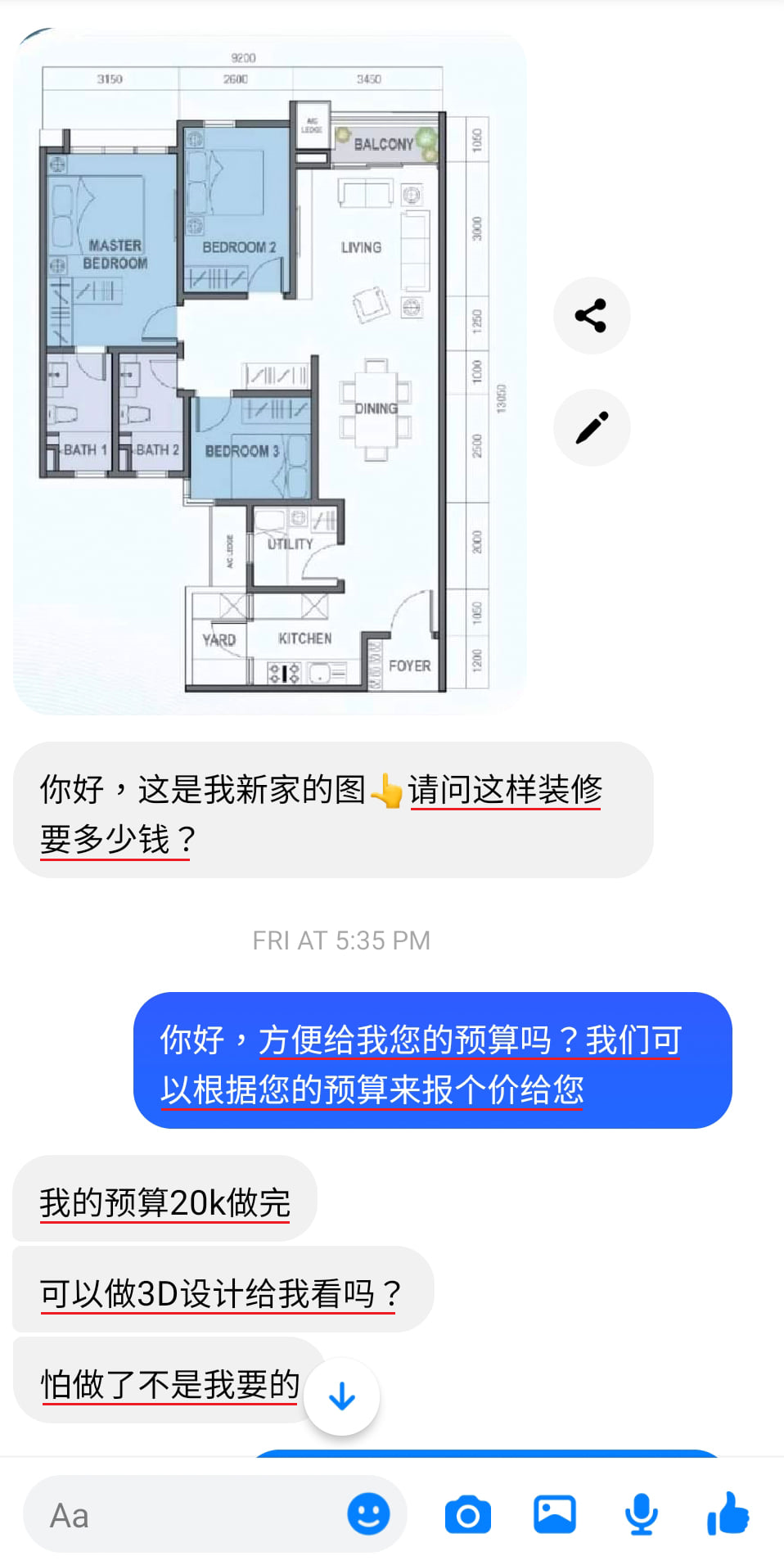The width and height of the screenshot is (784, 1565).
Task: Send a thumbs-up like
Action: [728, 1513]
